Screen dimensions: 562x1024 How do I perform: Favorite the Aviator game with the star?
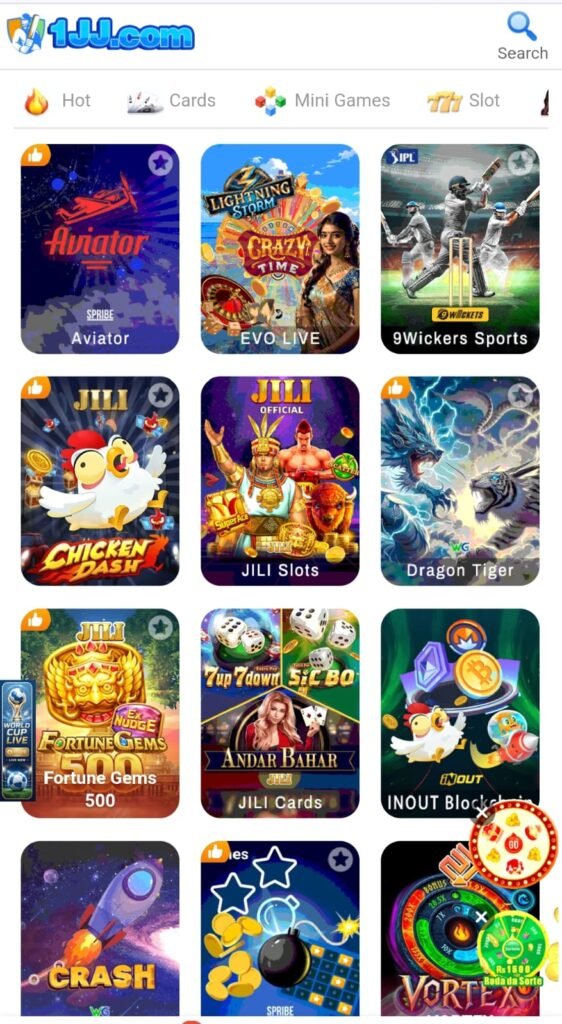[x=161, y=163]
